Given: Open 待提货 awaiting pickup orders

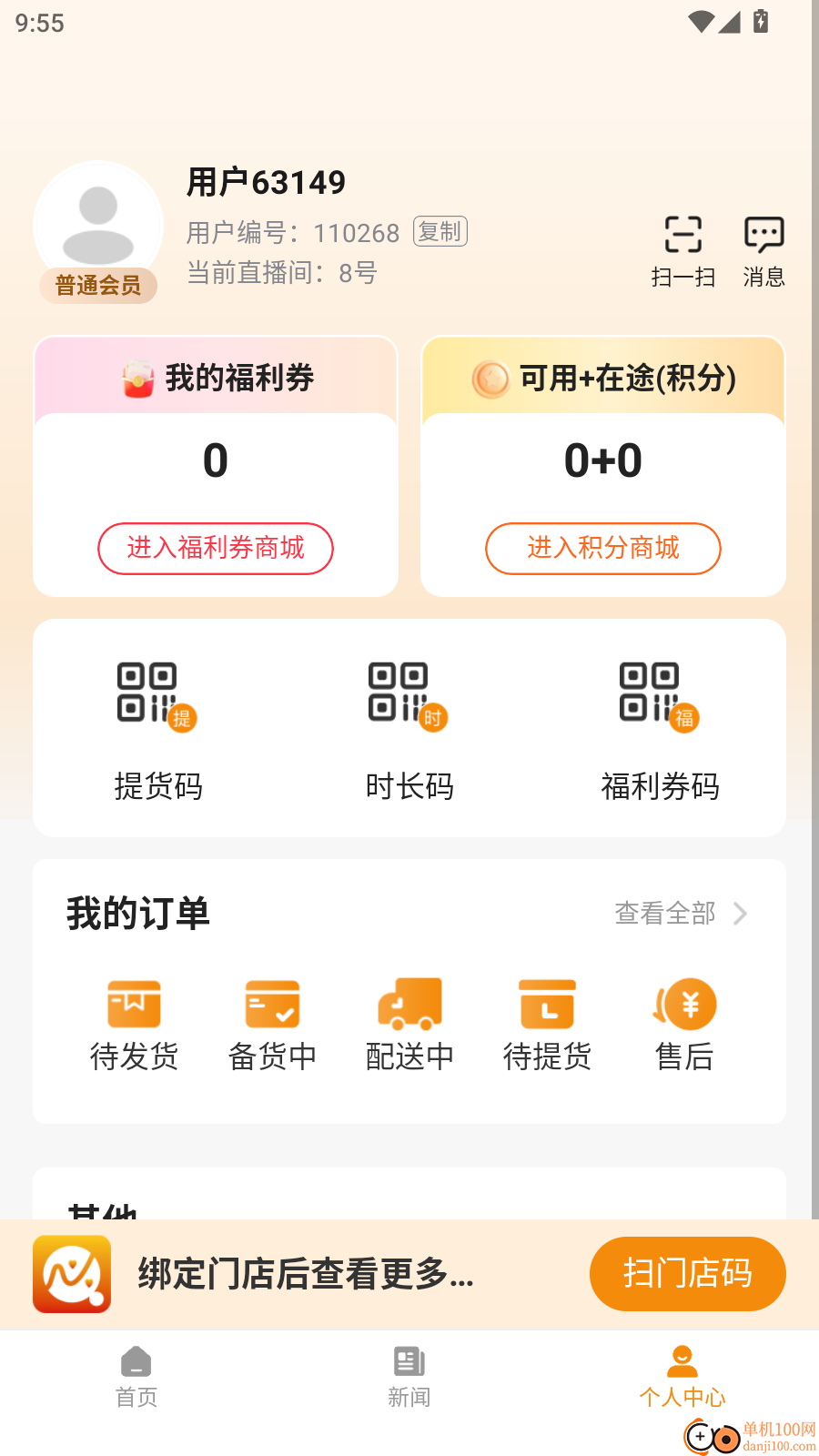Looking at the screenshot, I should pyautogui.click(x=546, y=1024).
